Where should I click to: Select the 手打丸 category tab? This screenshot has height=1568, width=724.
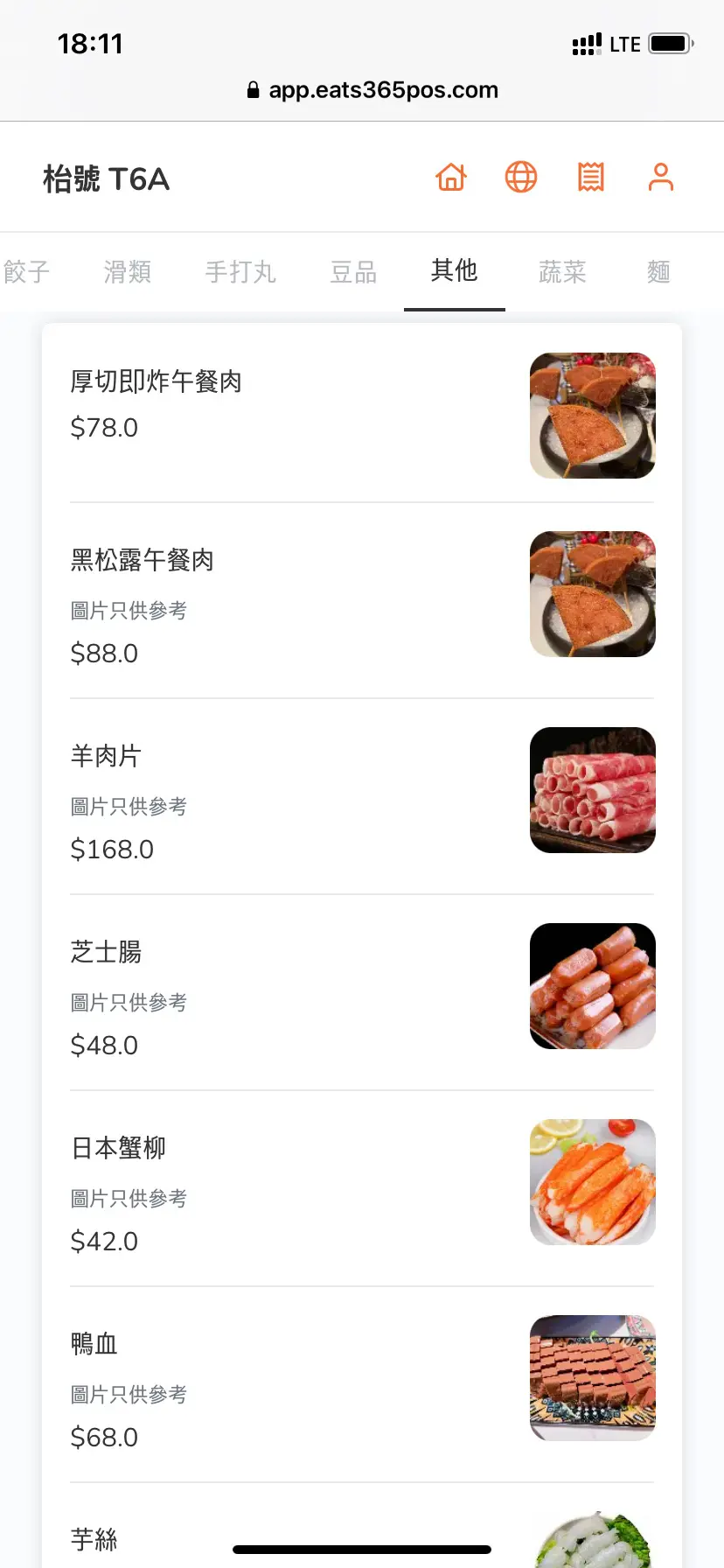point(240,272)
